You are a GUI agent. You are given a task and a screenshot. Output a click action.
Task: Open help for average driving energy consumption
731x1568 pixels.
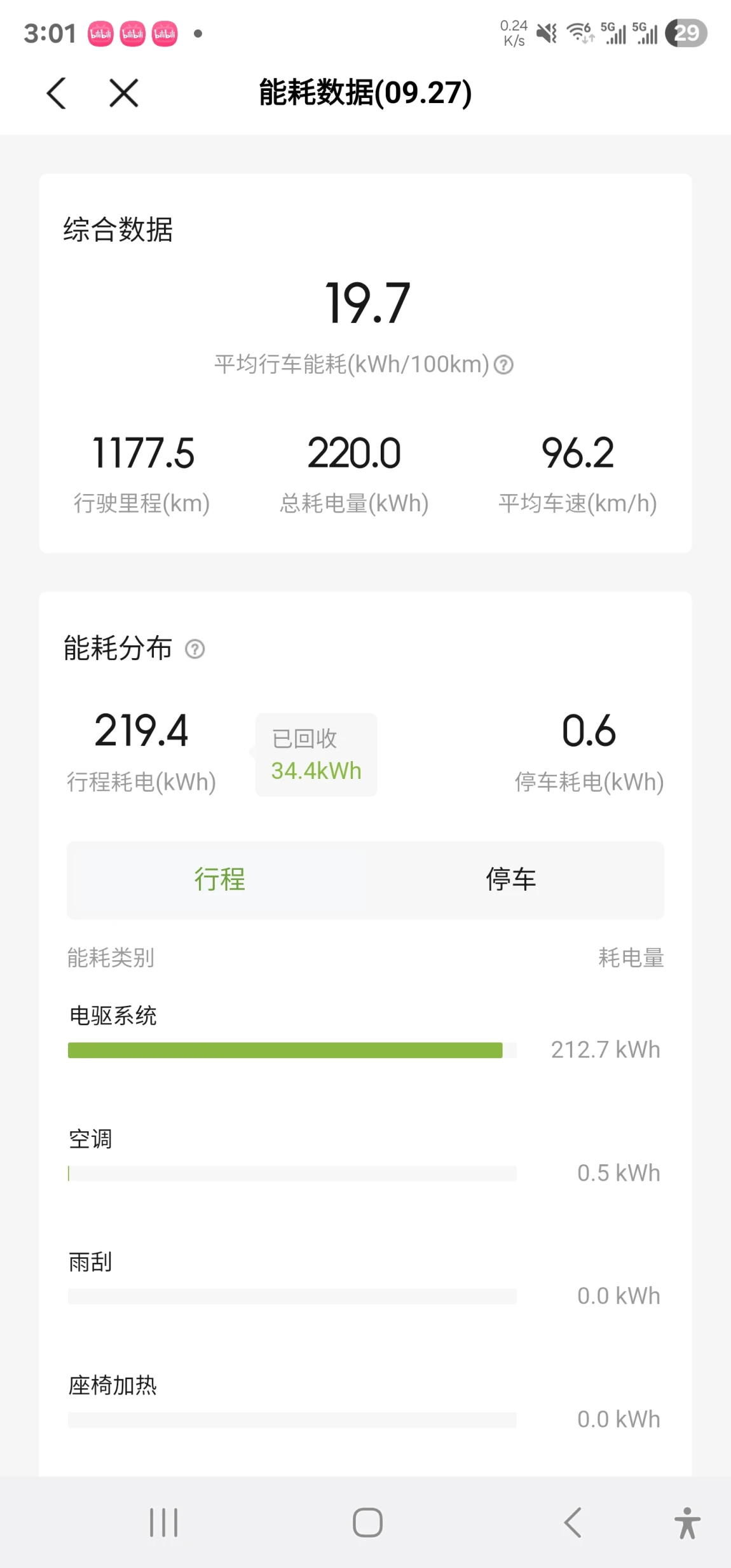point(503,365)
